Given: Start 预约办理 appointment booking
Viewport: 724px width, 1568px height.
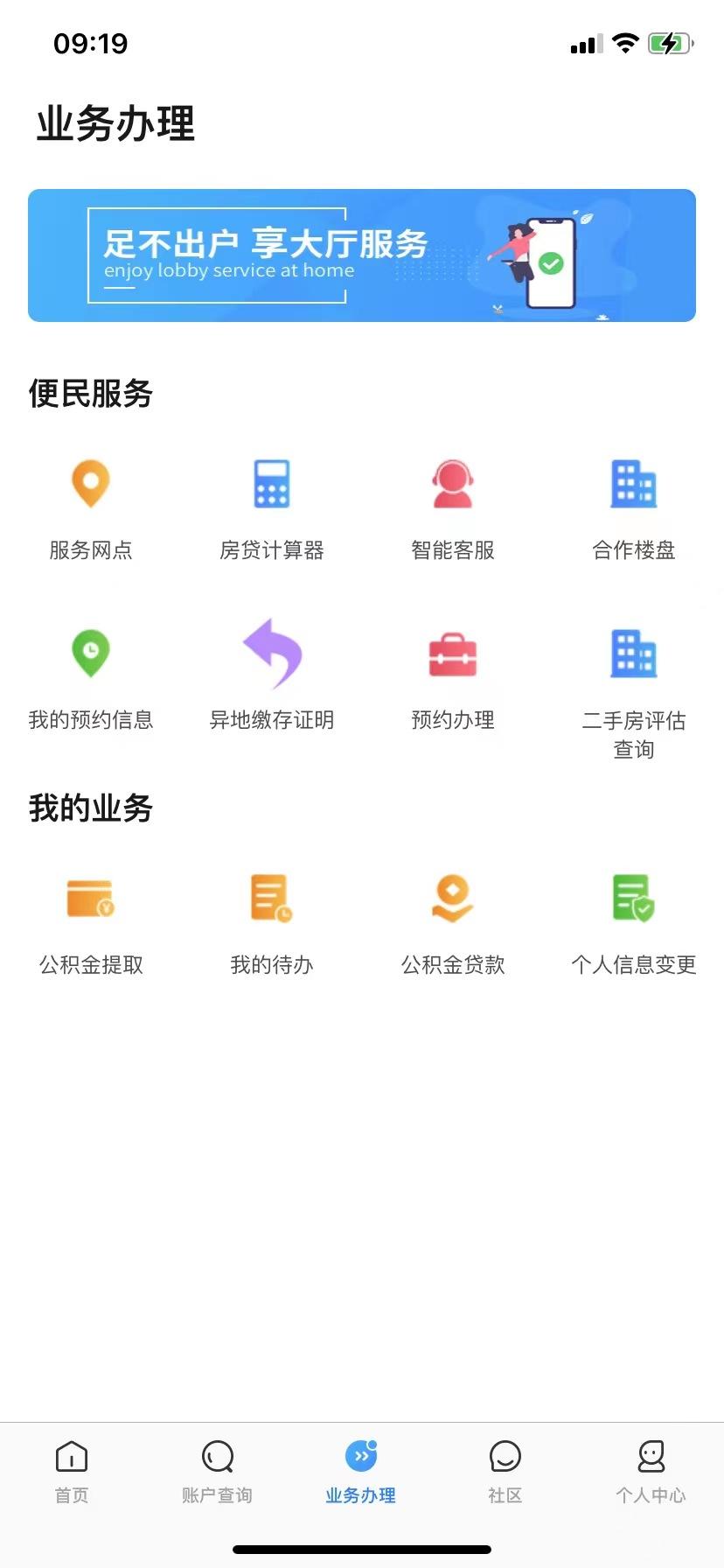Looking at the screenshot, I should click(x=452, y=674).
